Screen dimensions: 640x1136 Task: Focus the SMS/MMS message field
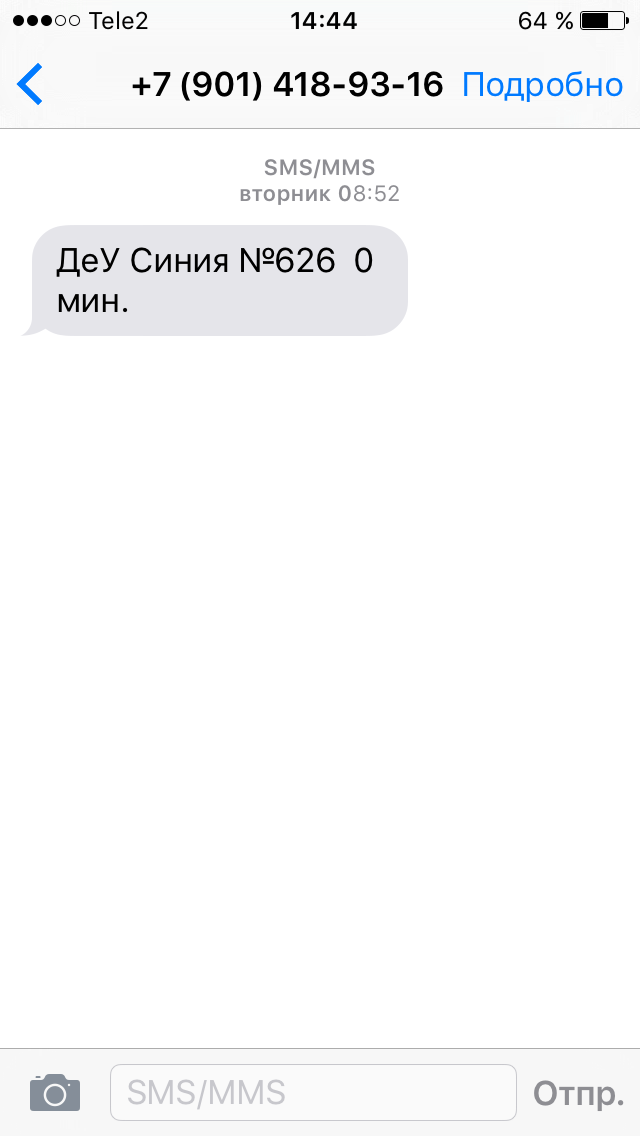[x=312, y=1092]
